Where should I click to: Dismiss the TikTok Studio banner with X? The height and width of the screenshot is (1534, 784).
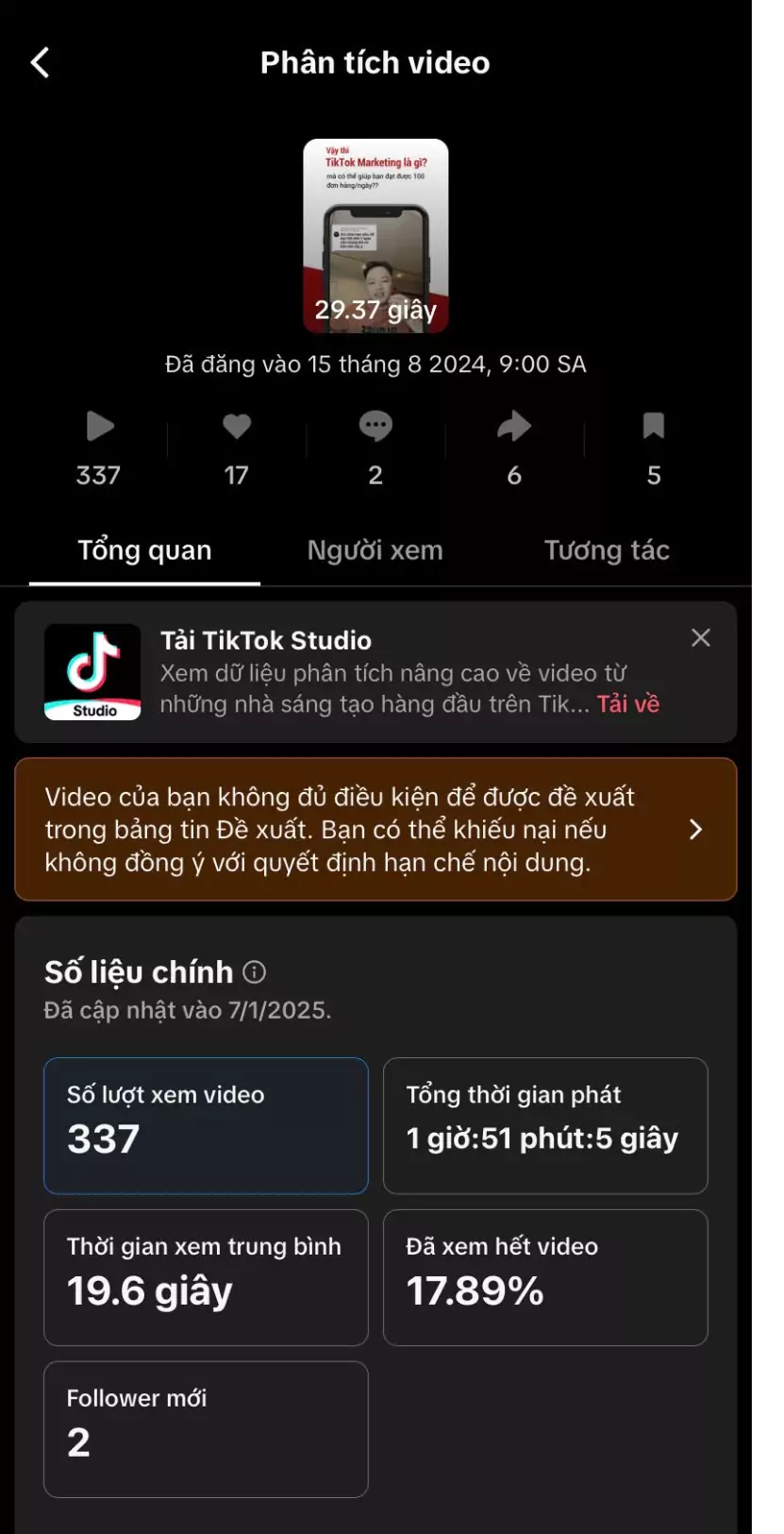pos(700,638)
